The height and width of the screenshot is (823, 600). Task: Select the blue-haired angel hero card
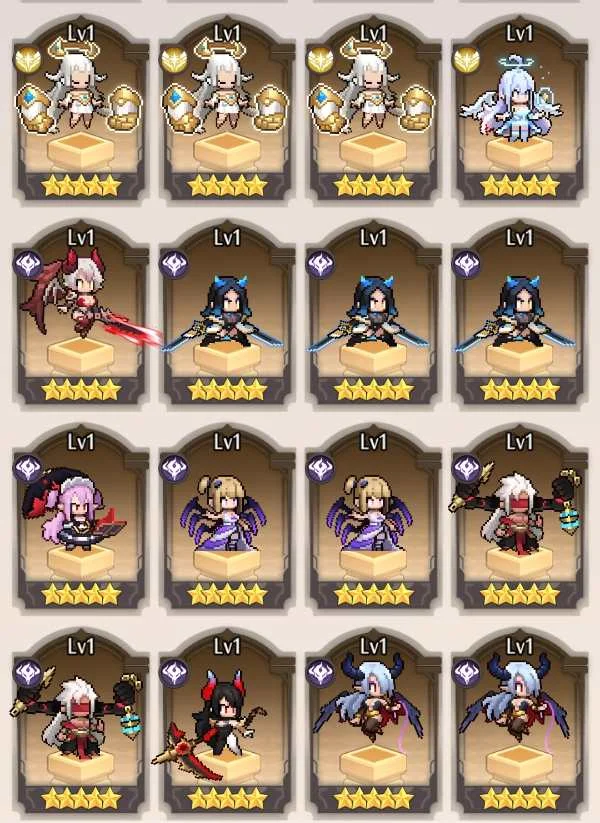(x=518, y=112)
